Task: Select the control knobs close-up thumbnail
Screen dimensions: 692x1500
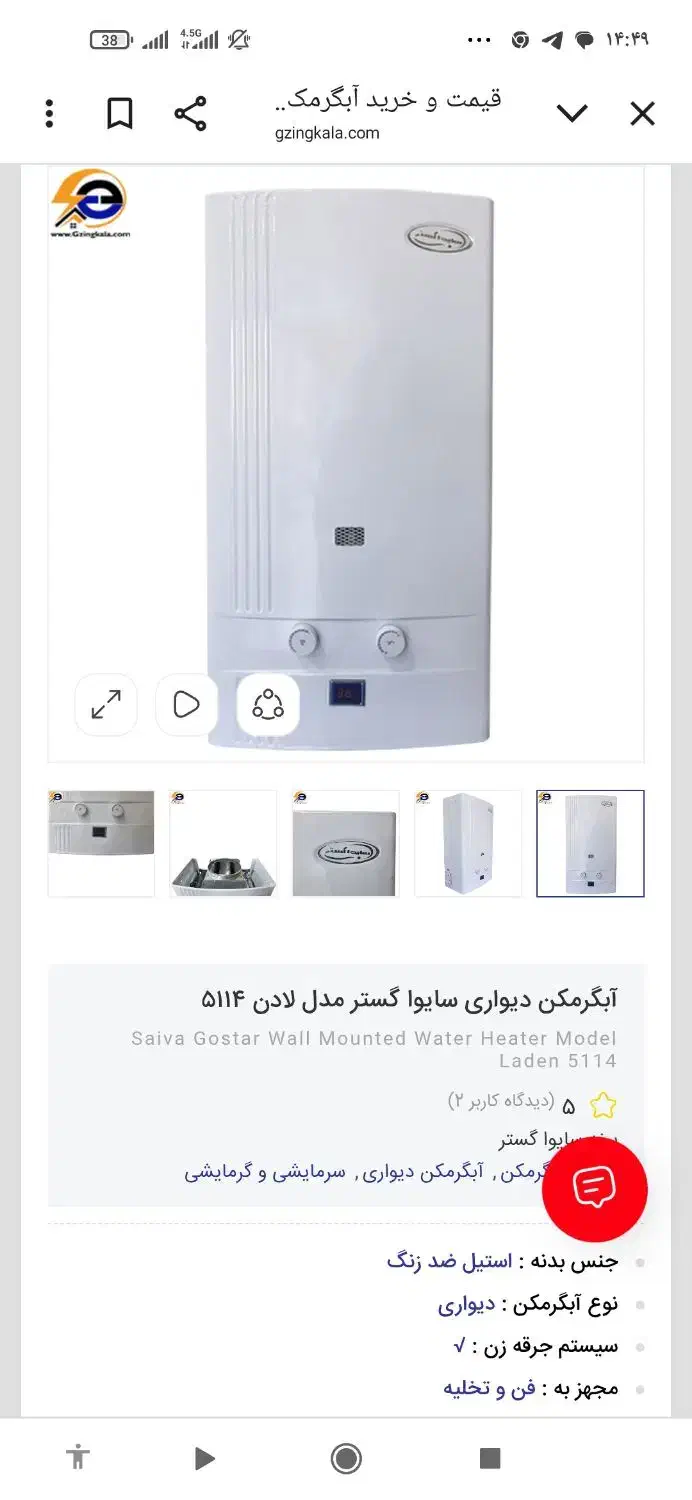Action: tap(101, 843)
